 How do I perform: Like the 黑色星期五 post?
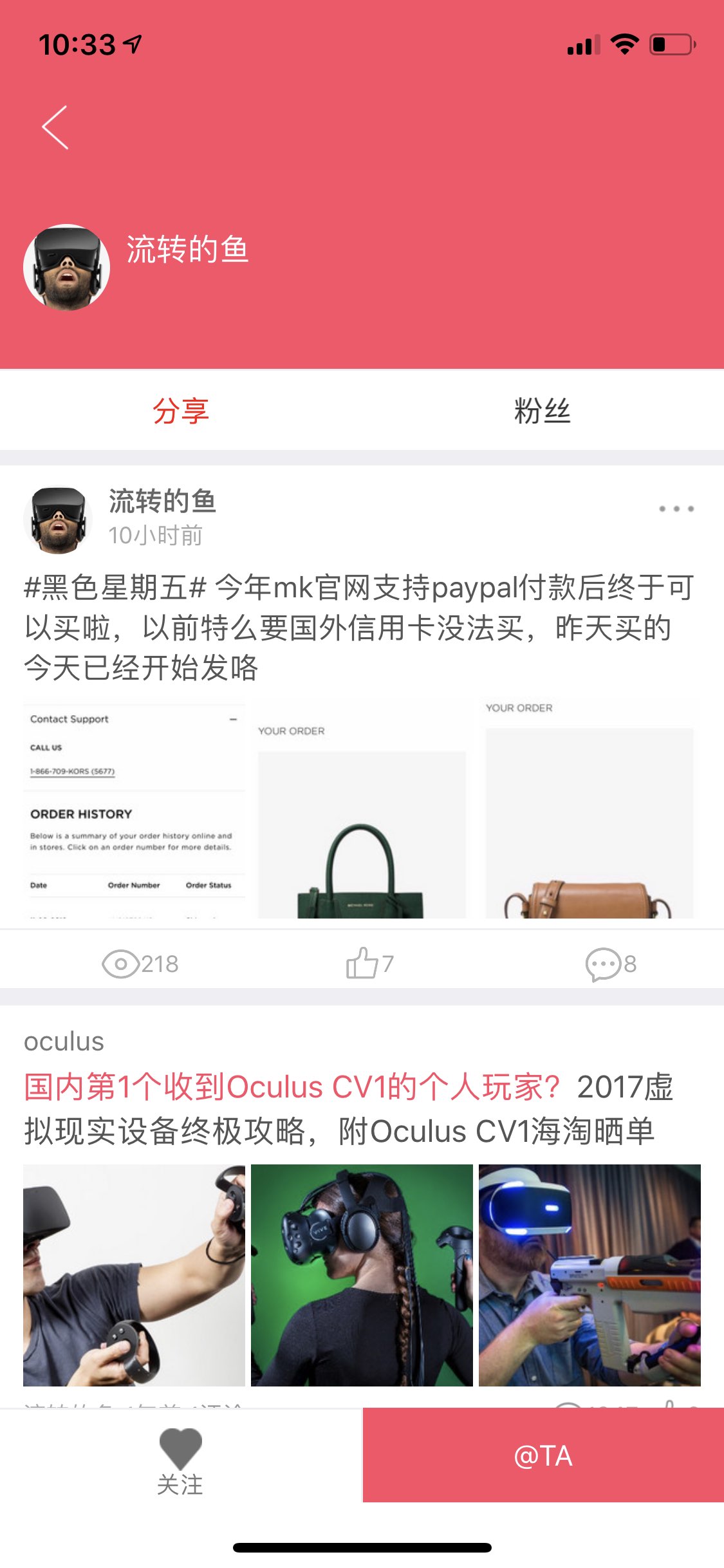368,964
